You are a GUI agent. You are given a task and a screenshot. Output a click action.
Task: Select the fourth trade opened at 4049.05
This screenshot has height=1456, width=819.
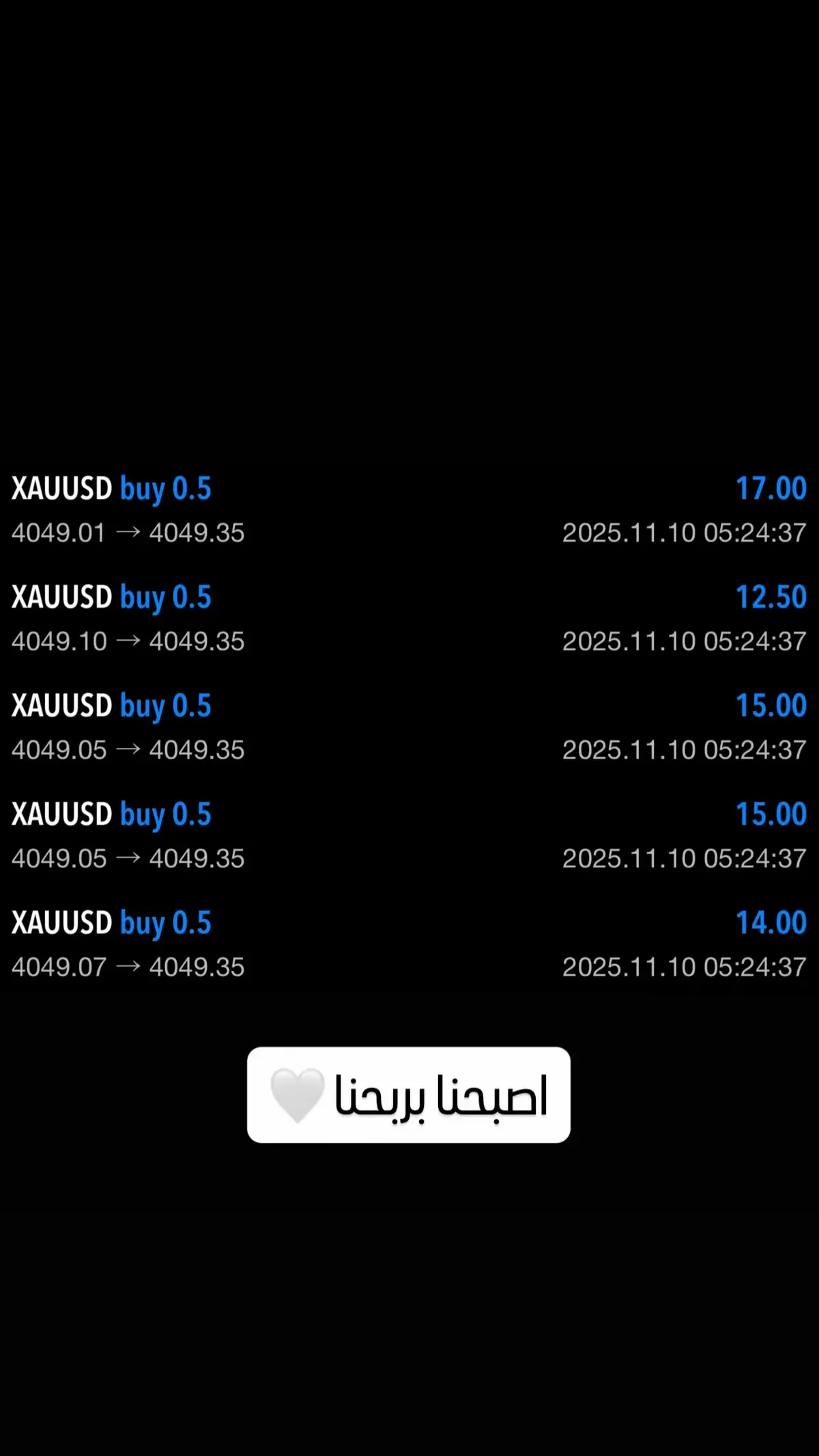pos(409,836)
